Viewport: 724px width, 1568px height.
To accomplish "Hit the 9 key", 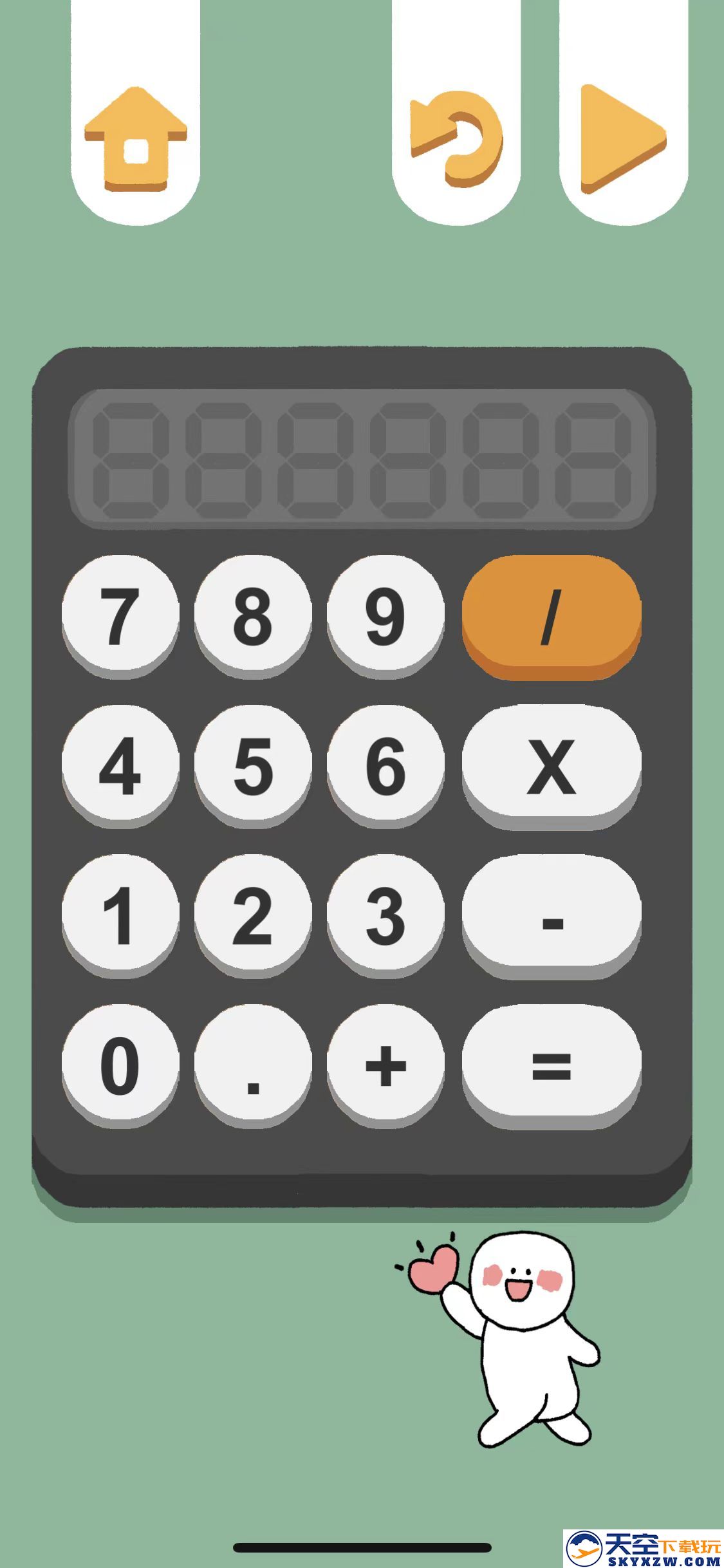I will [385, 614].
